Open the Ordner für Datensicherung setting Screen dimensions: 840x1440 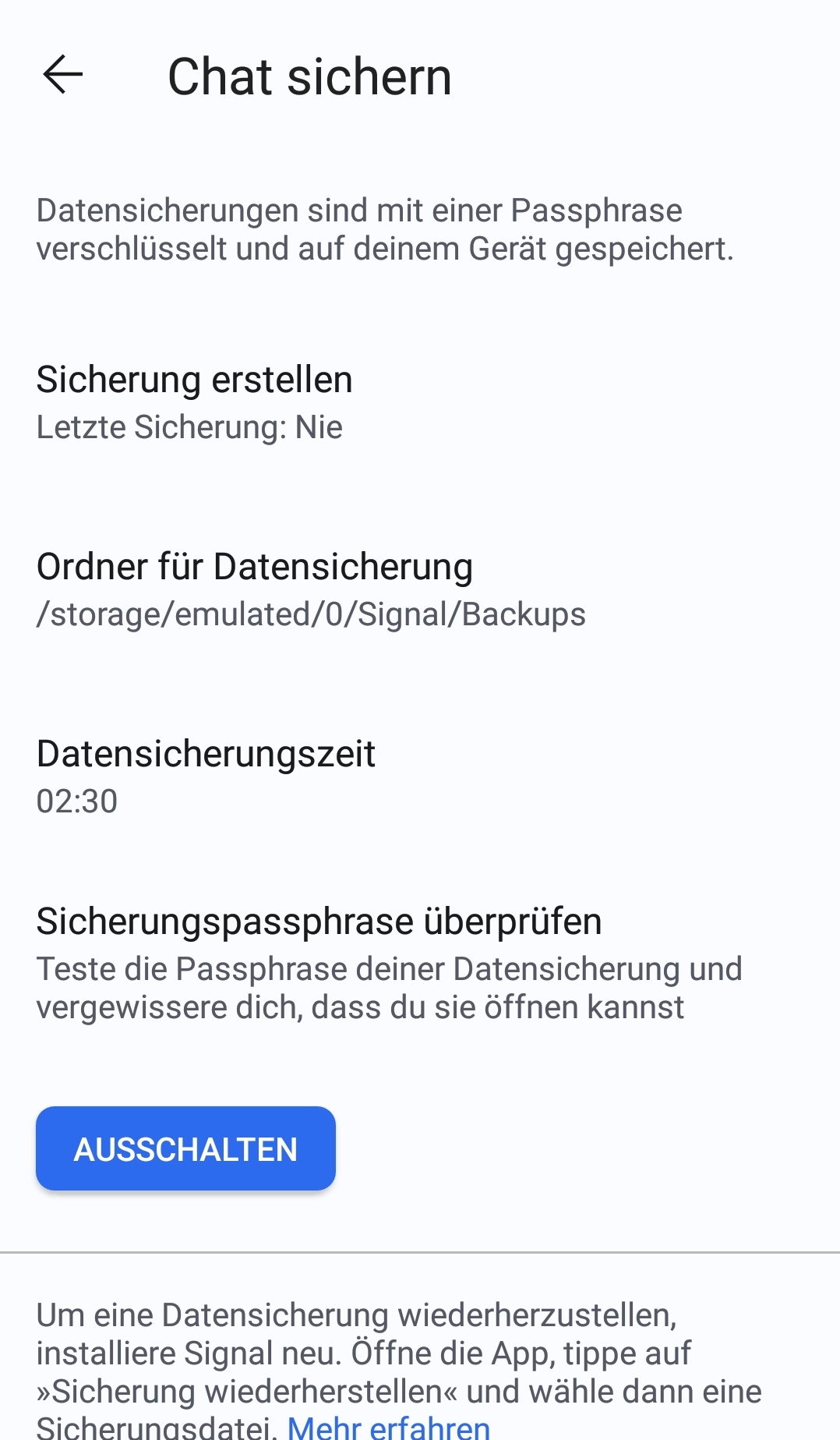coord(255,565)
